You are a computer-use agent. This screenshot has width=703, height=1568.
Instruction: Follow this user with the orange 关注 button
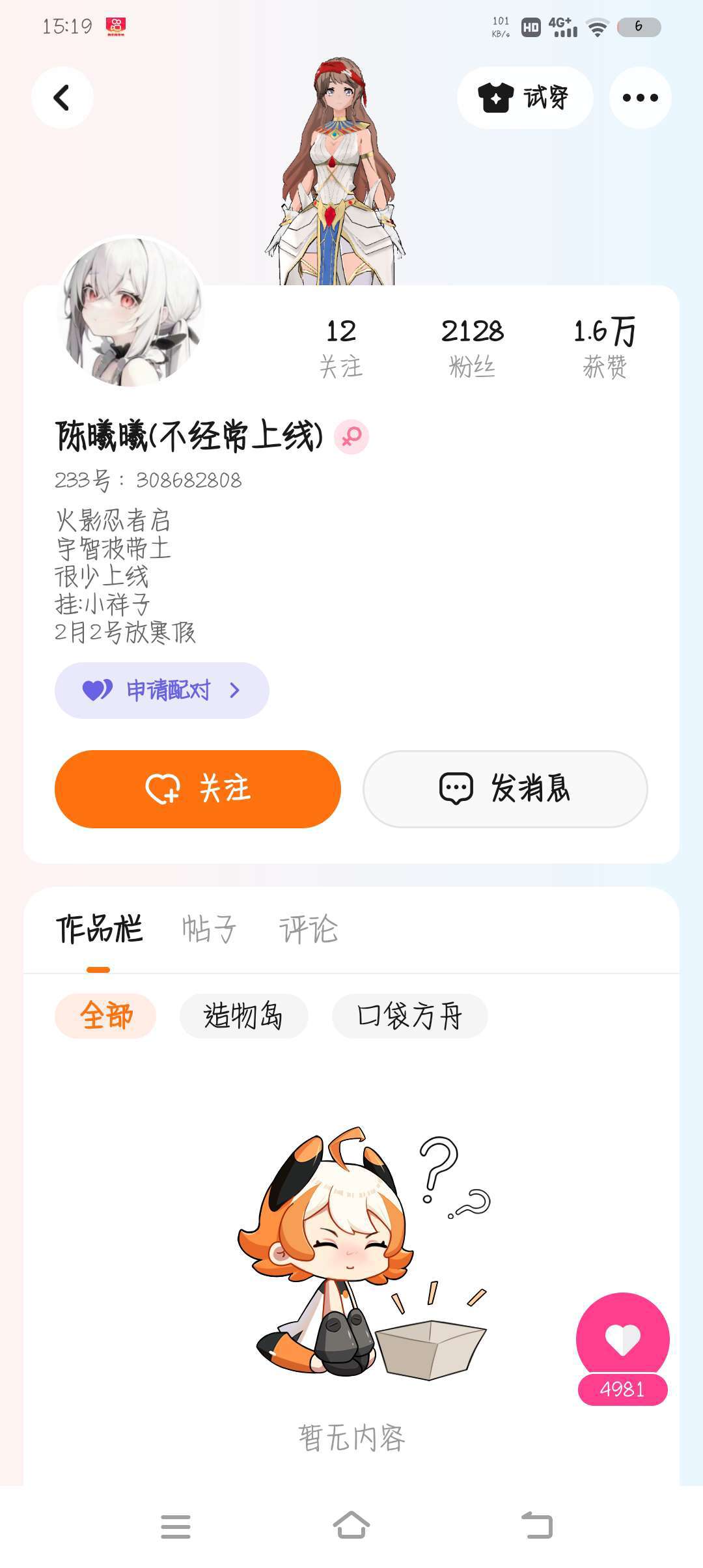click(198, 789)
